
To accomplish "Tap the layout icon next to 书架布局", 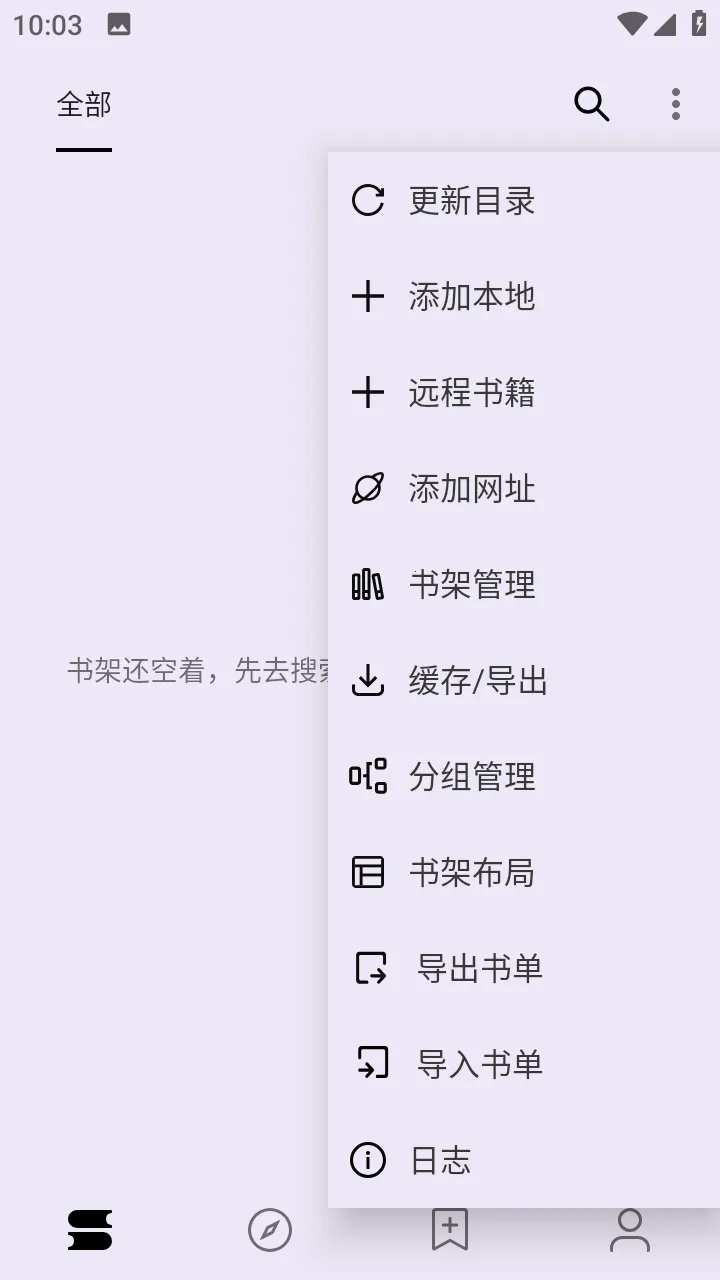I will coord(368,872).
